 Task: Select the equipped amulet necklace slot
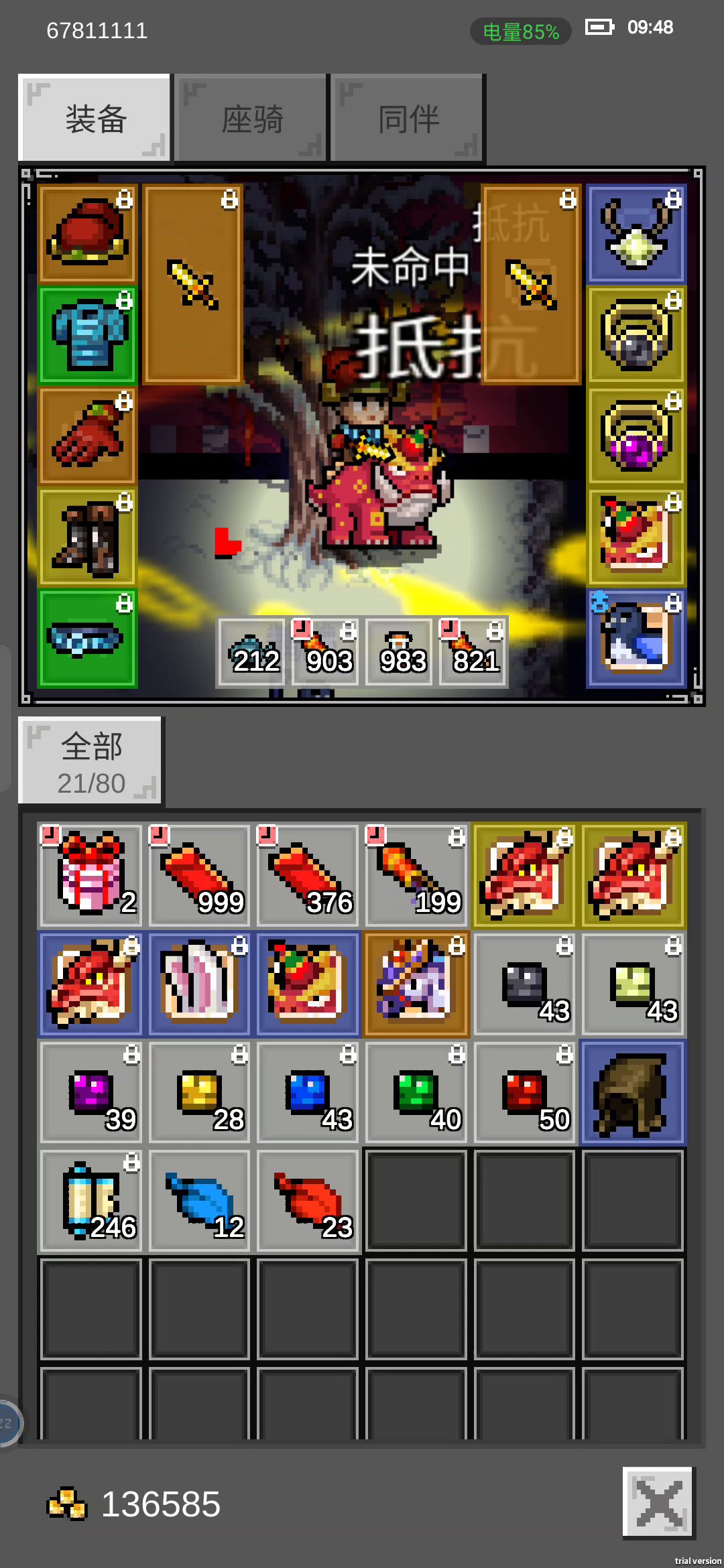coord(636,233)
